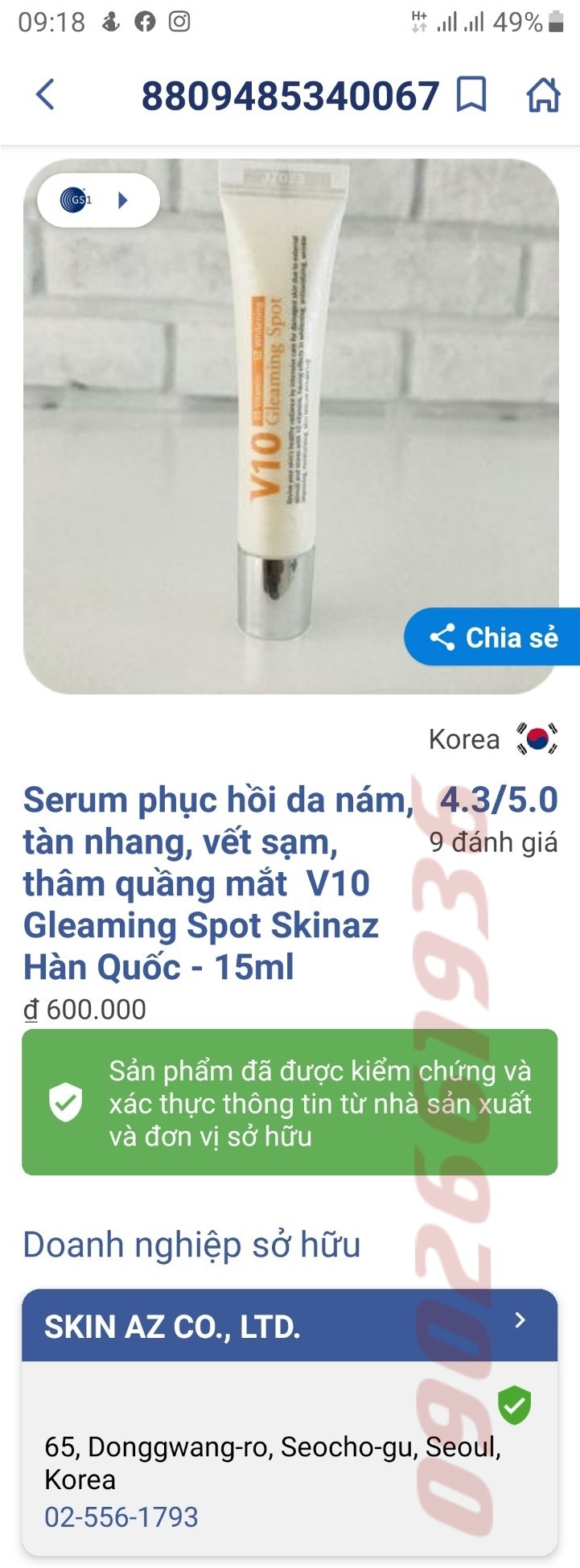Go to the home screen icon

click(x=543, y=95)
